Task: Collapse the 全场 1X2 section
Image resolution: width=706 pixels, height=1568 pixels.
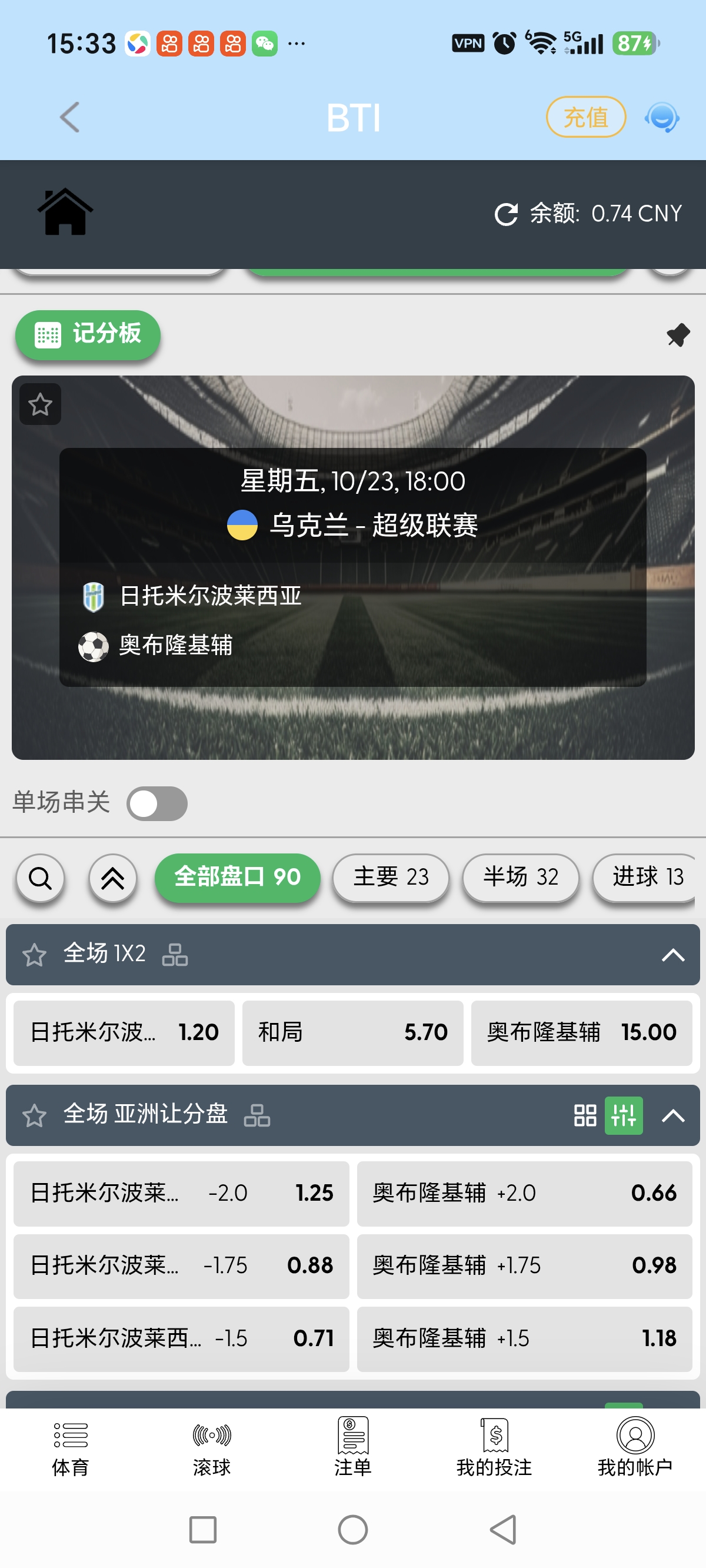Action: [x=672, y=955]
